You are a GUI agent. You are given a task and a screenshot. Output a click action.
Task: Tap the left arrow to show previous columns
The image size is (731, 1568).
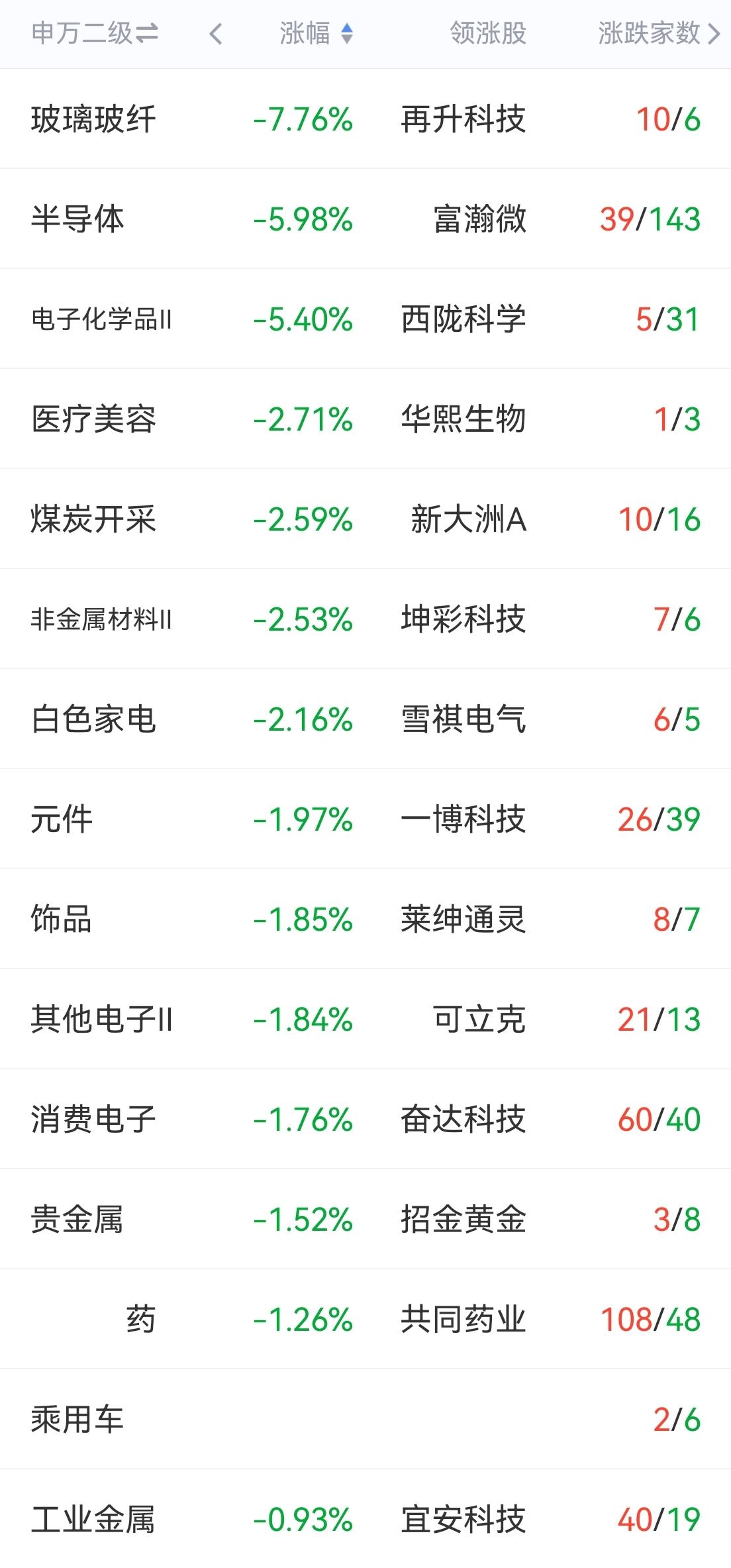click(215, 34)
